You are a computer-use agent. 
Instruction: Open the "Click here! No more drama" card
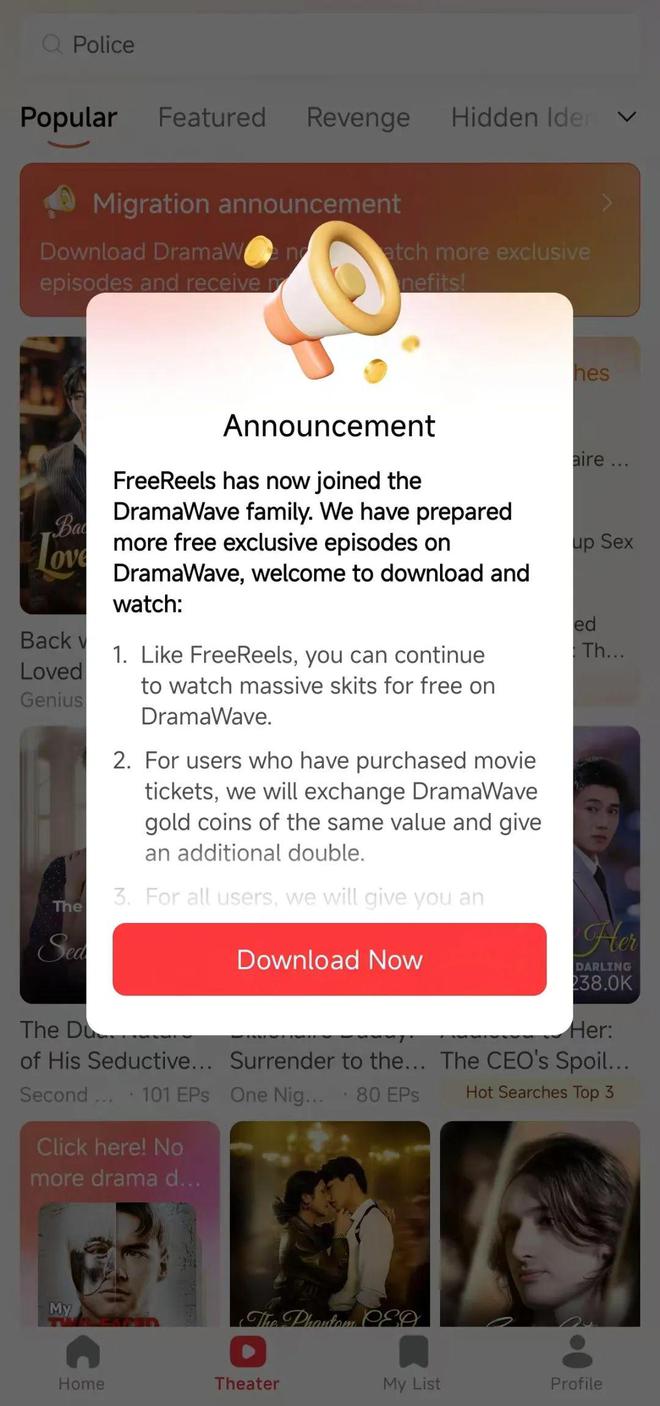coord(119,1225)
